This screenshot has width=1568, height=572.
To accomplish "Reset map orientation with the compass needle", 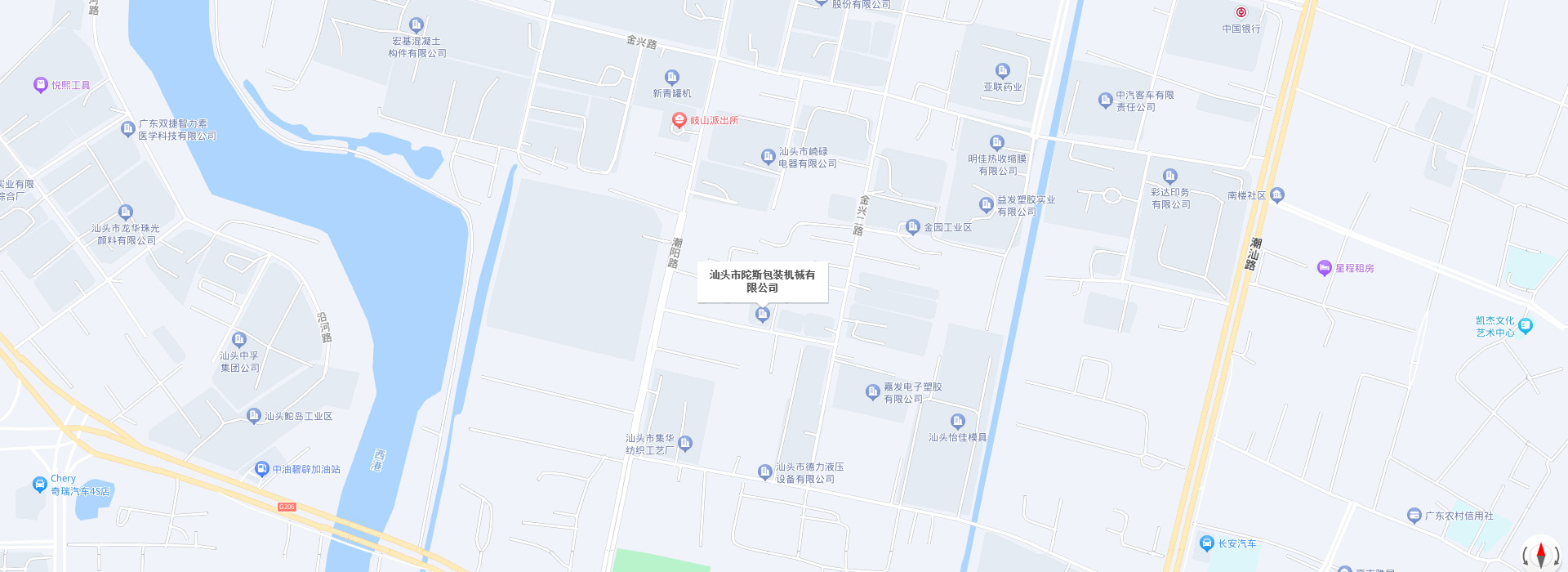I will [1541, 555].
